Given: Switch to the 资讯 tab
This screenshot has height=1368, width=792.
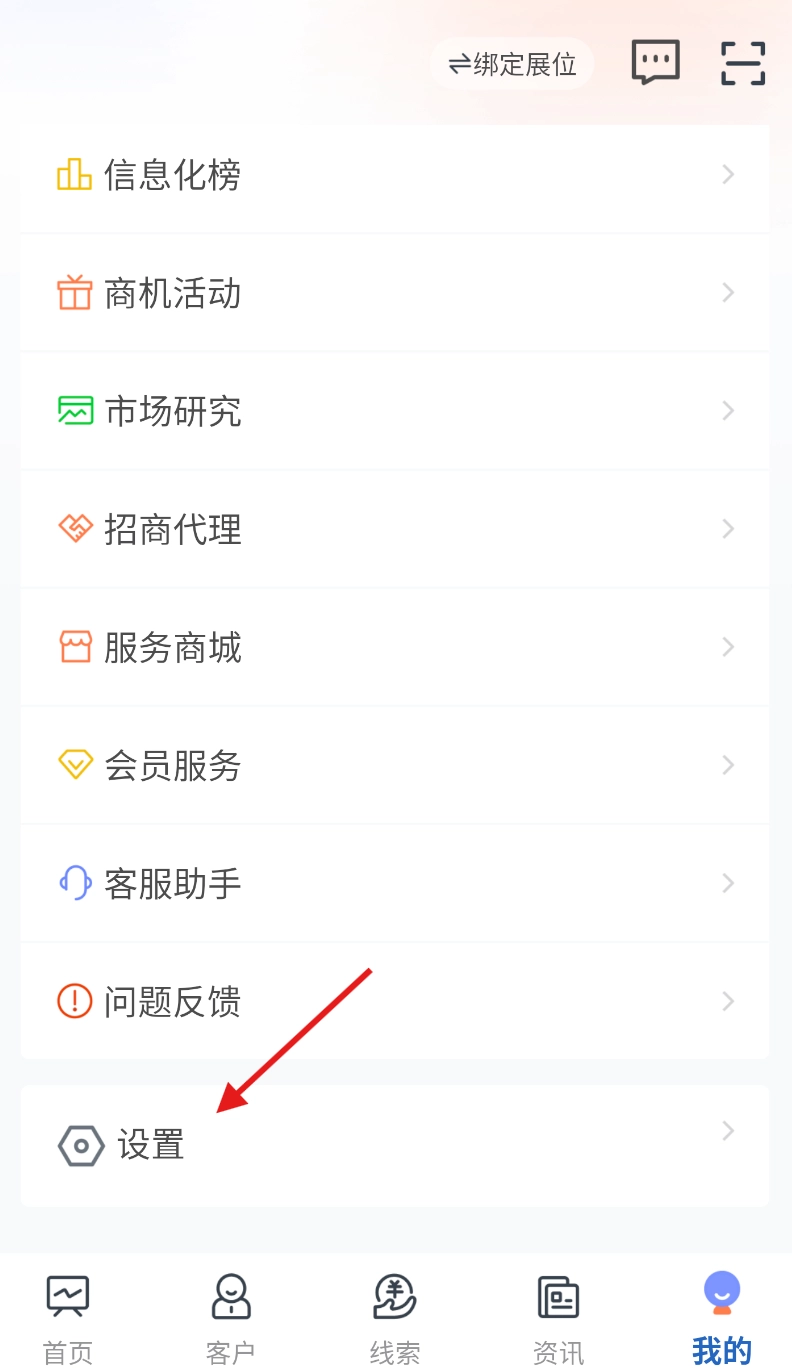Looking at the screenshot, I should coord(558,1317).
